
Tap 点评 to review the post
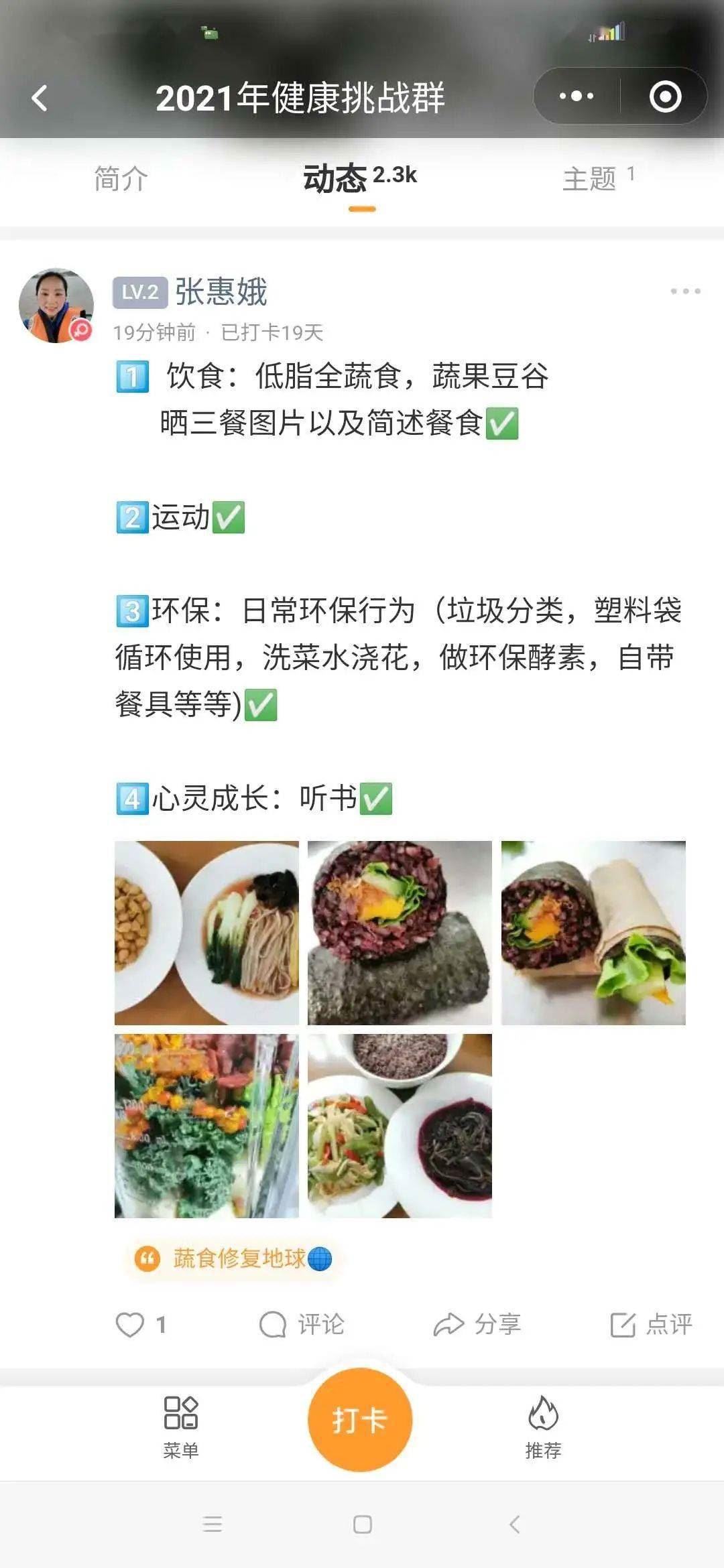(x=652, y=1325)
